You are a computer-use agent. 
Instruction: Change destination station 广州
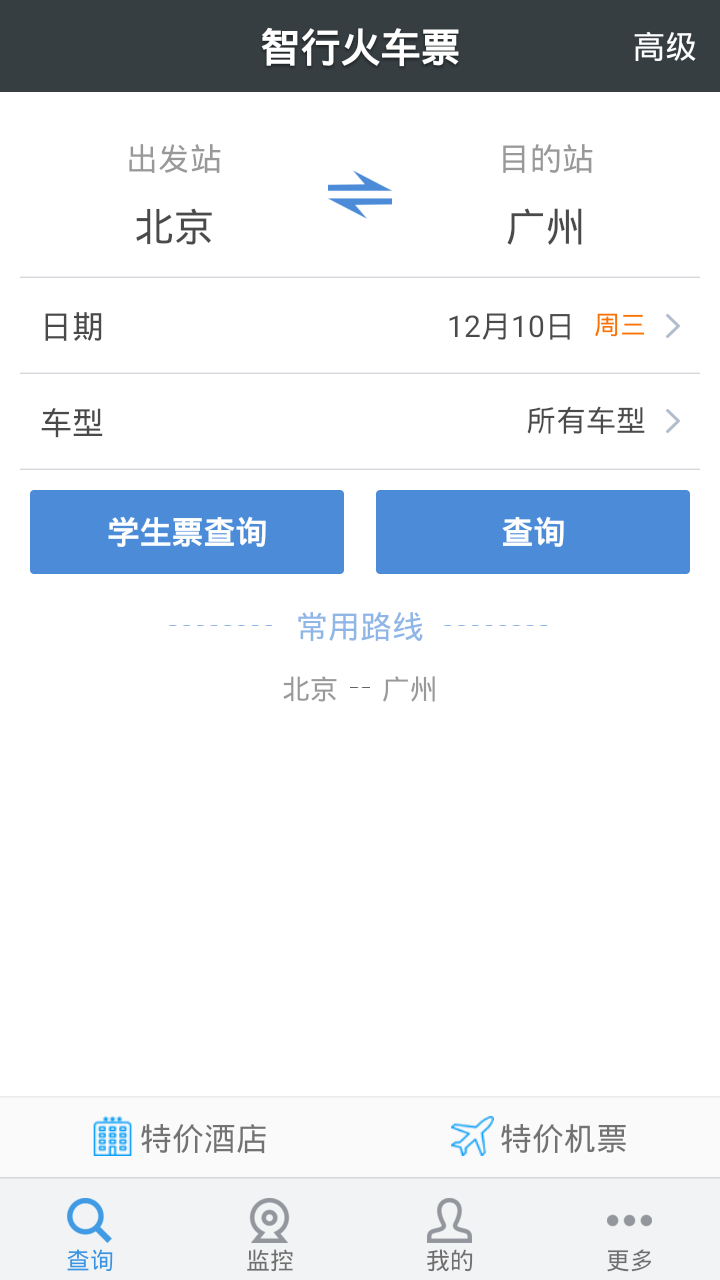(x=545, y=227)
